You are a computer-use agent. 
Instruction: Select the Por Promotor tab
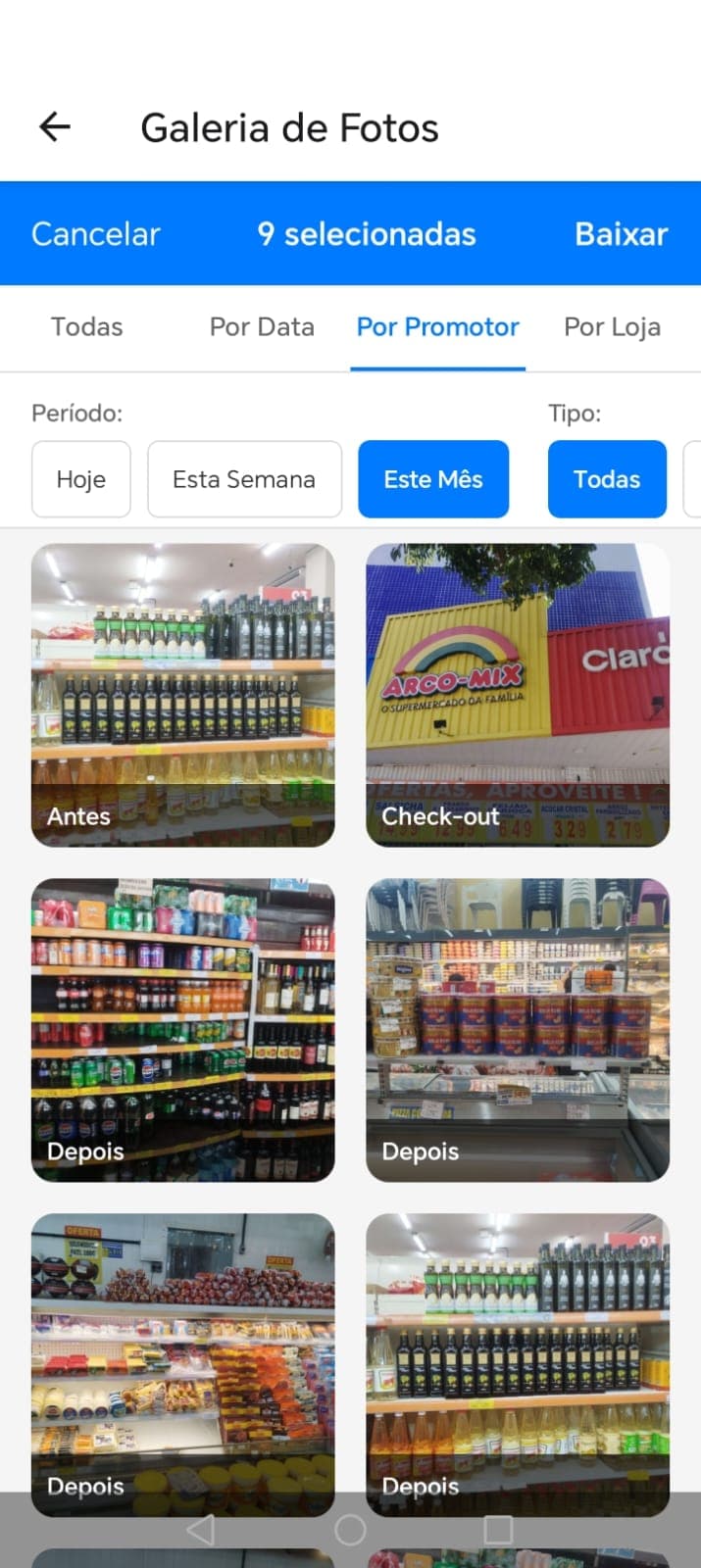[437, 327]
